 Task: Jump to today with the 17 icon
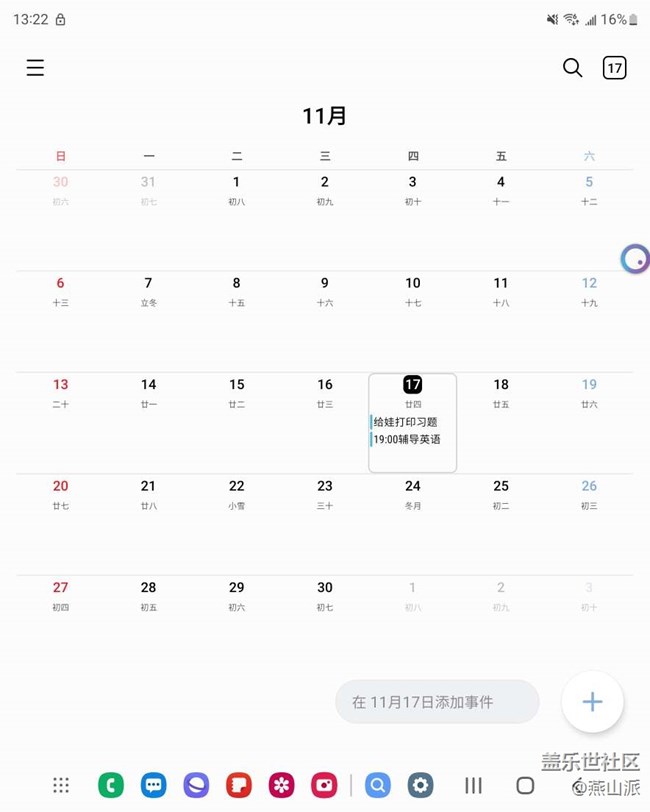tap(614, 68)
